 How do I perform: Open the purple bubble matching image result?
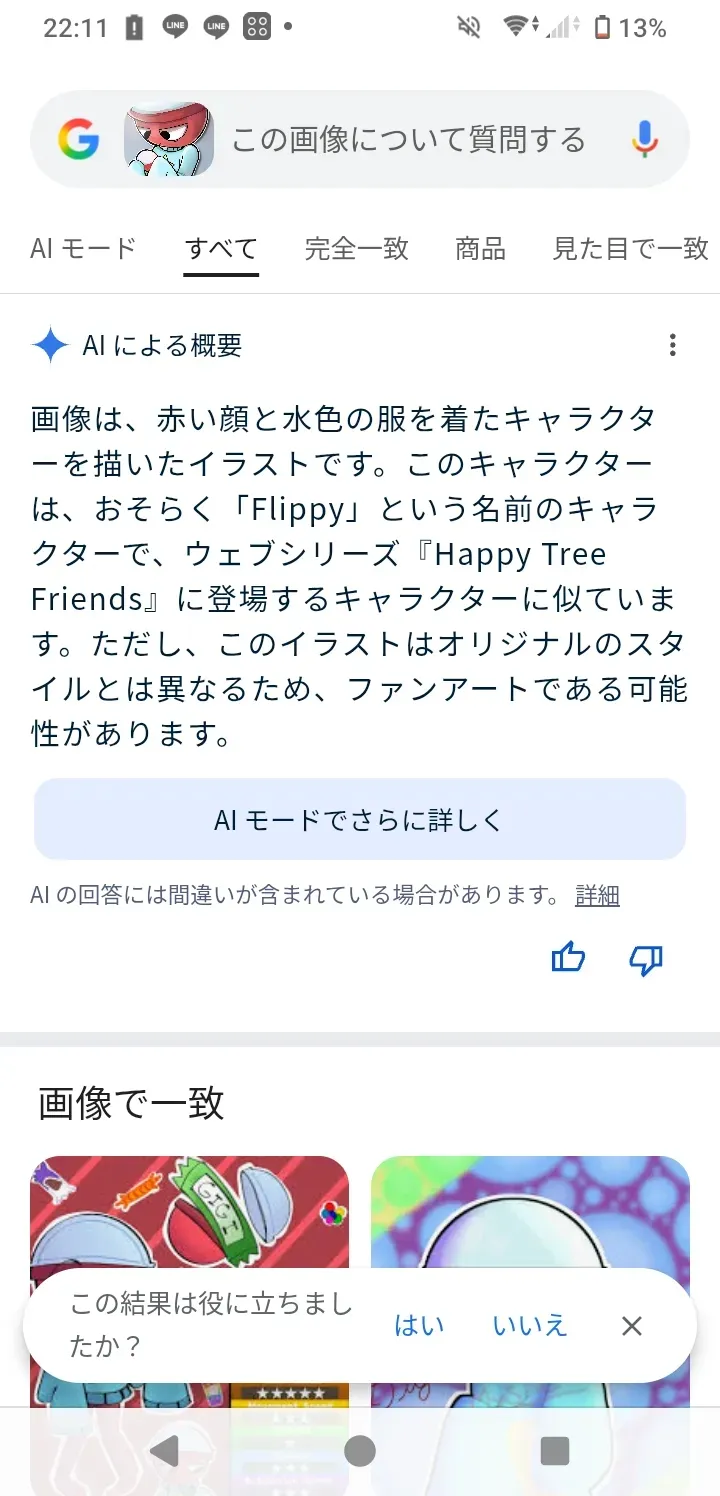point(530,1210)
